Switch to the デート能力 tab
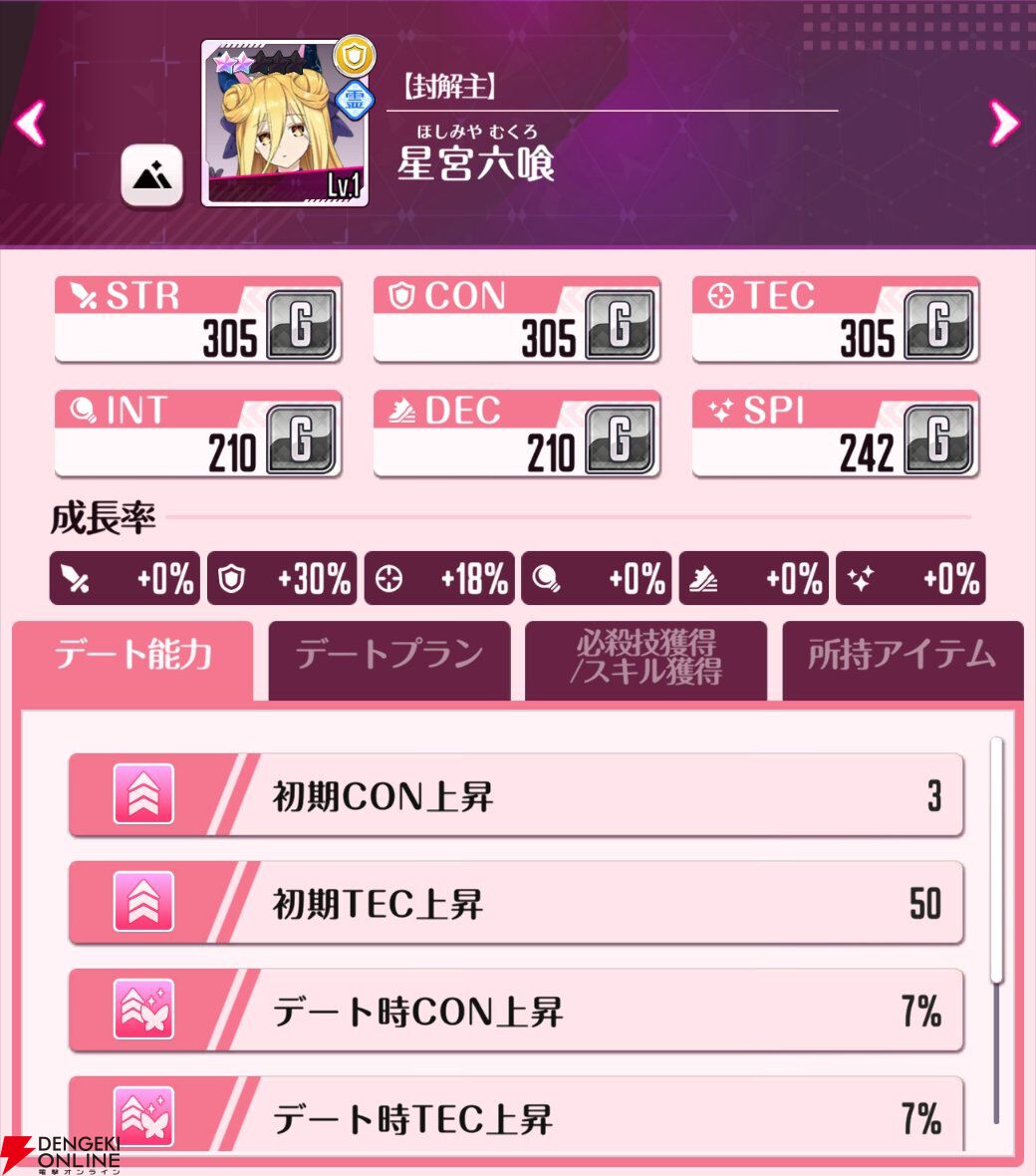1036x1176 pixels. coord(132,656)
